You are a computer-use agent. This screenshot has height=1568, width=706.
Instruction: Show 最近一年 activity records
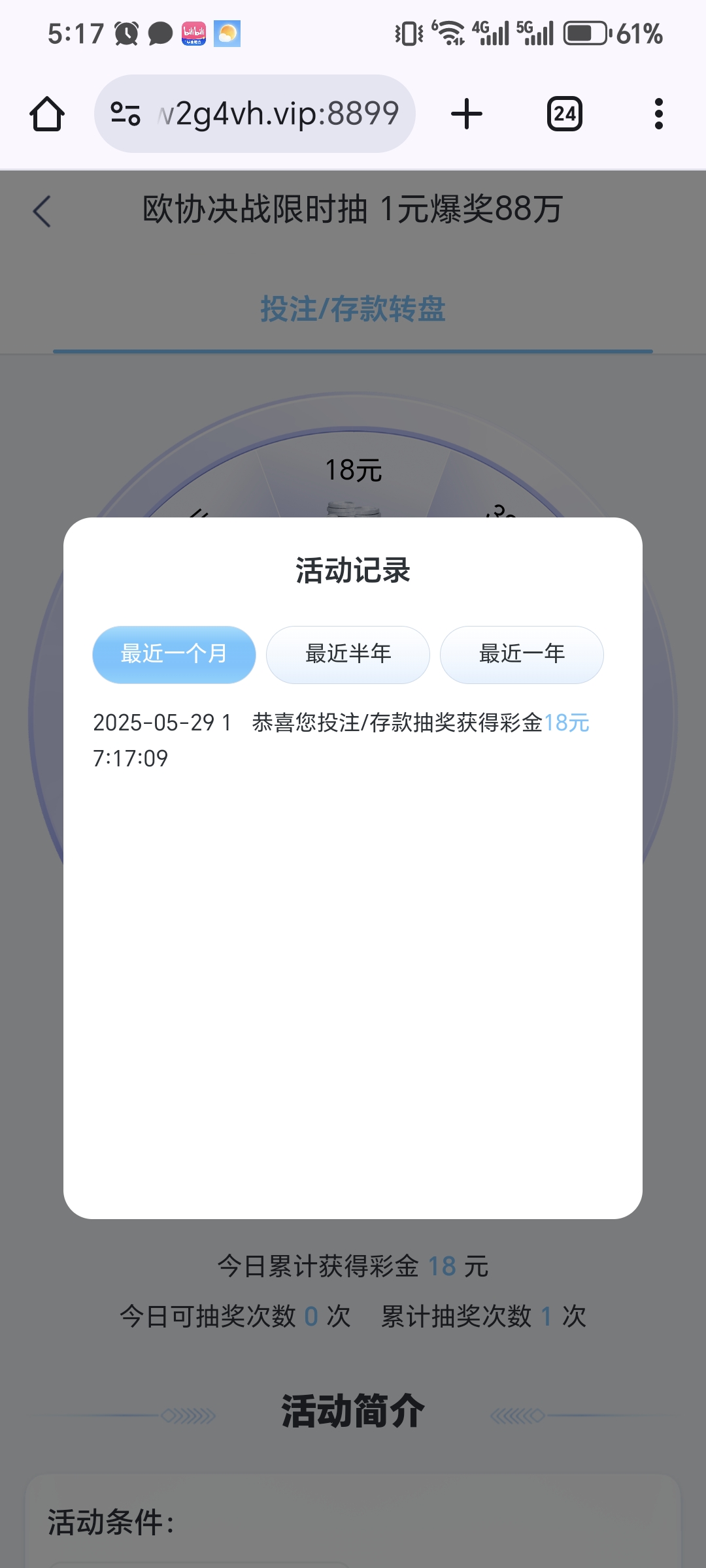(x=522, y=655)
